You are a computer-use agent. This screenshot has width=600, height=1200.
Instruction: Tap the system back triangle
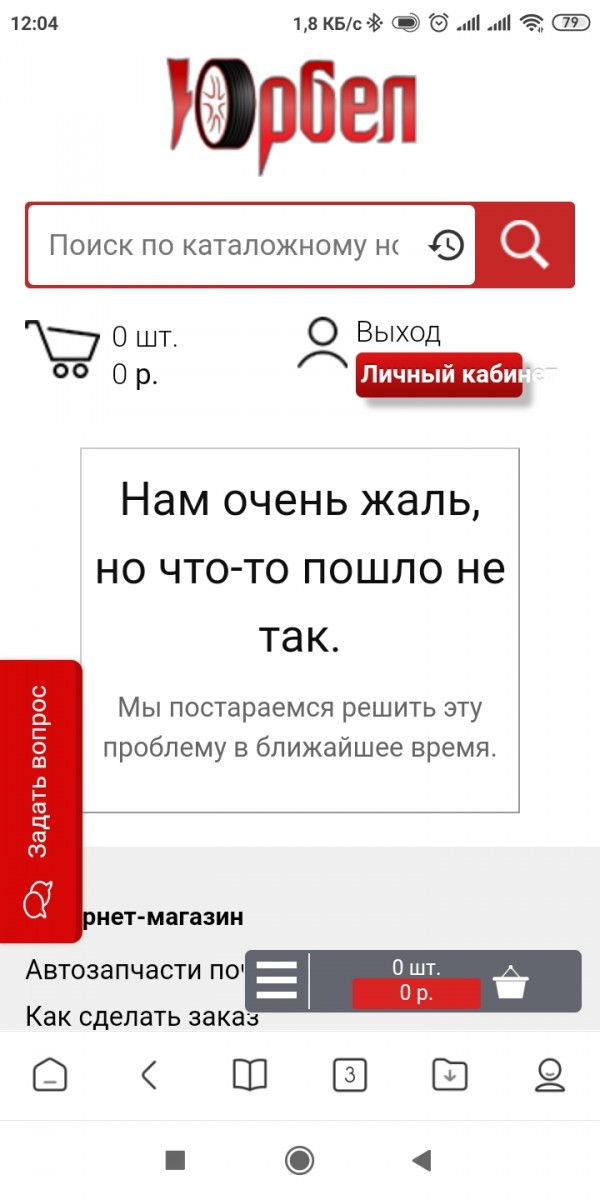(422, 1160)
